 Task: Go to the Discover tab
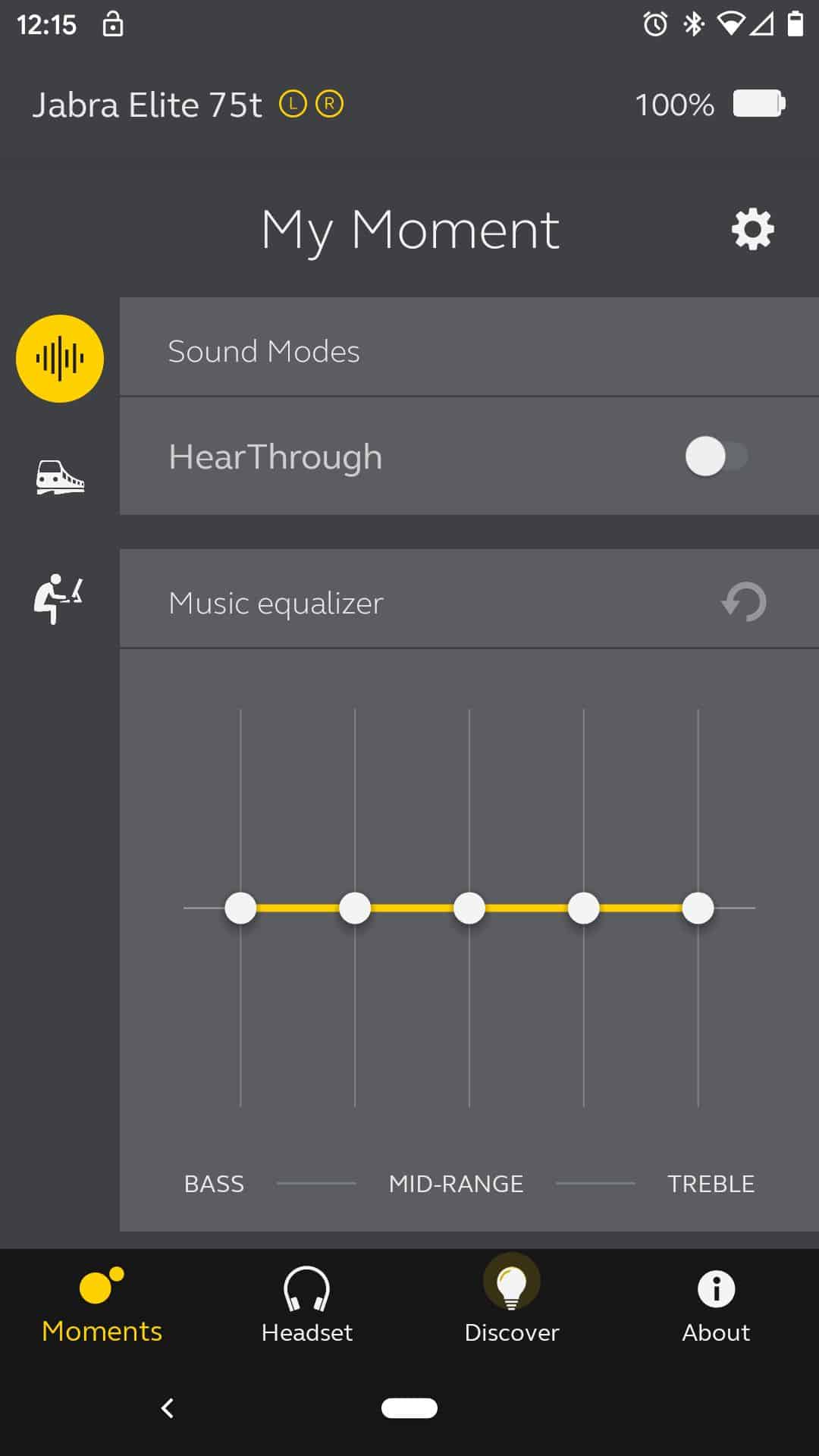[x=511, y=1304]
